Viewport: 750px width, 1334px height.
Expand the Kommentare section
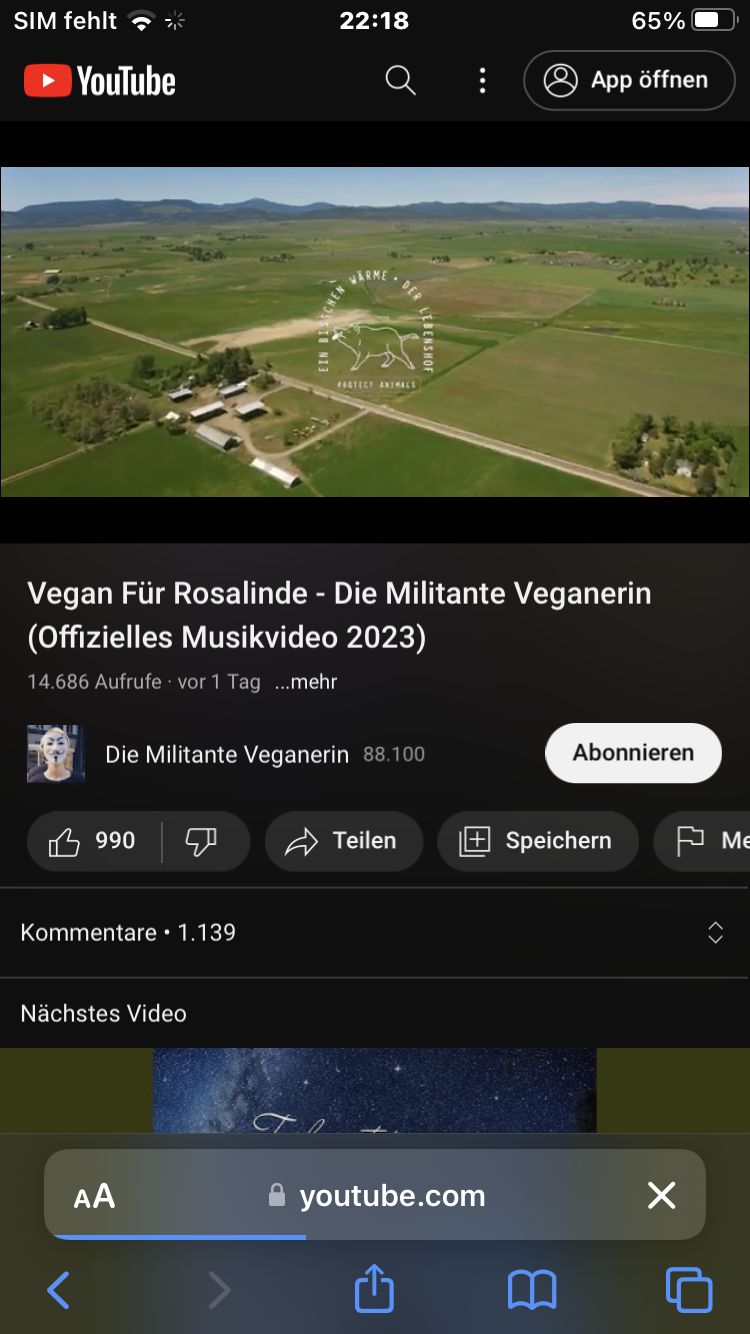(375, 933)
